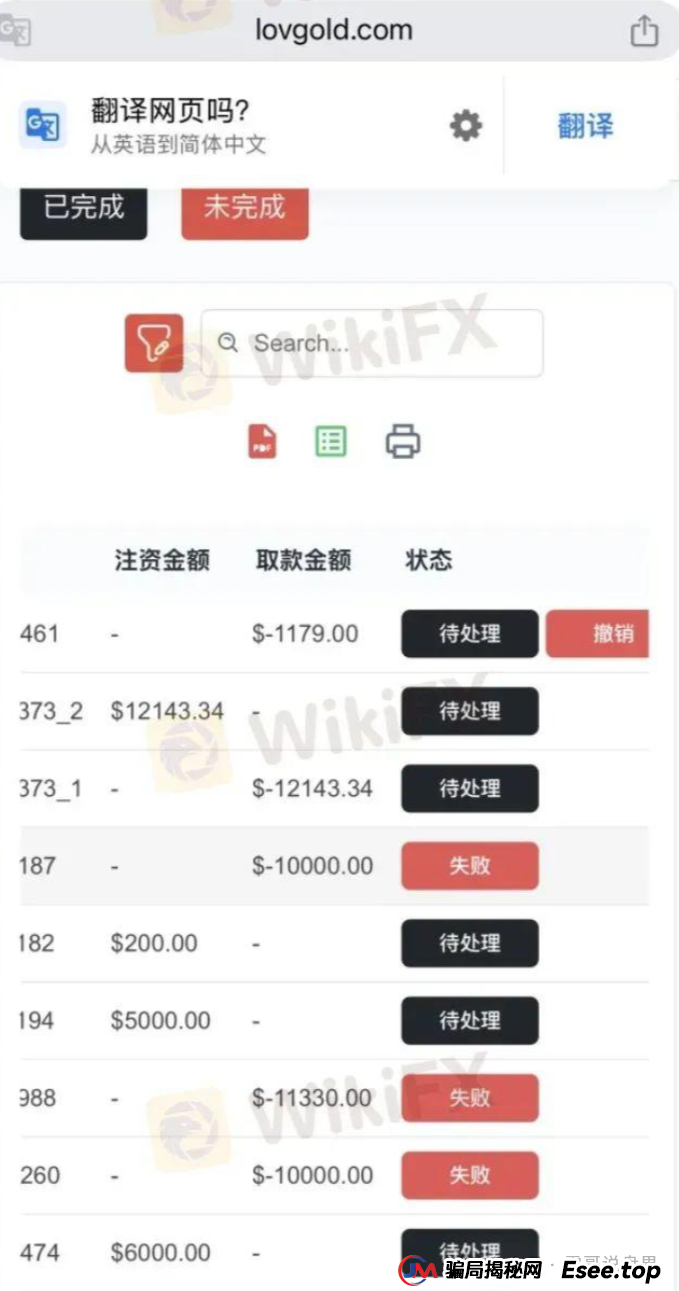Screen dimensions: 679x1291
Task: Export the table as PDF
Action: coord(262,441)
